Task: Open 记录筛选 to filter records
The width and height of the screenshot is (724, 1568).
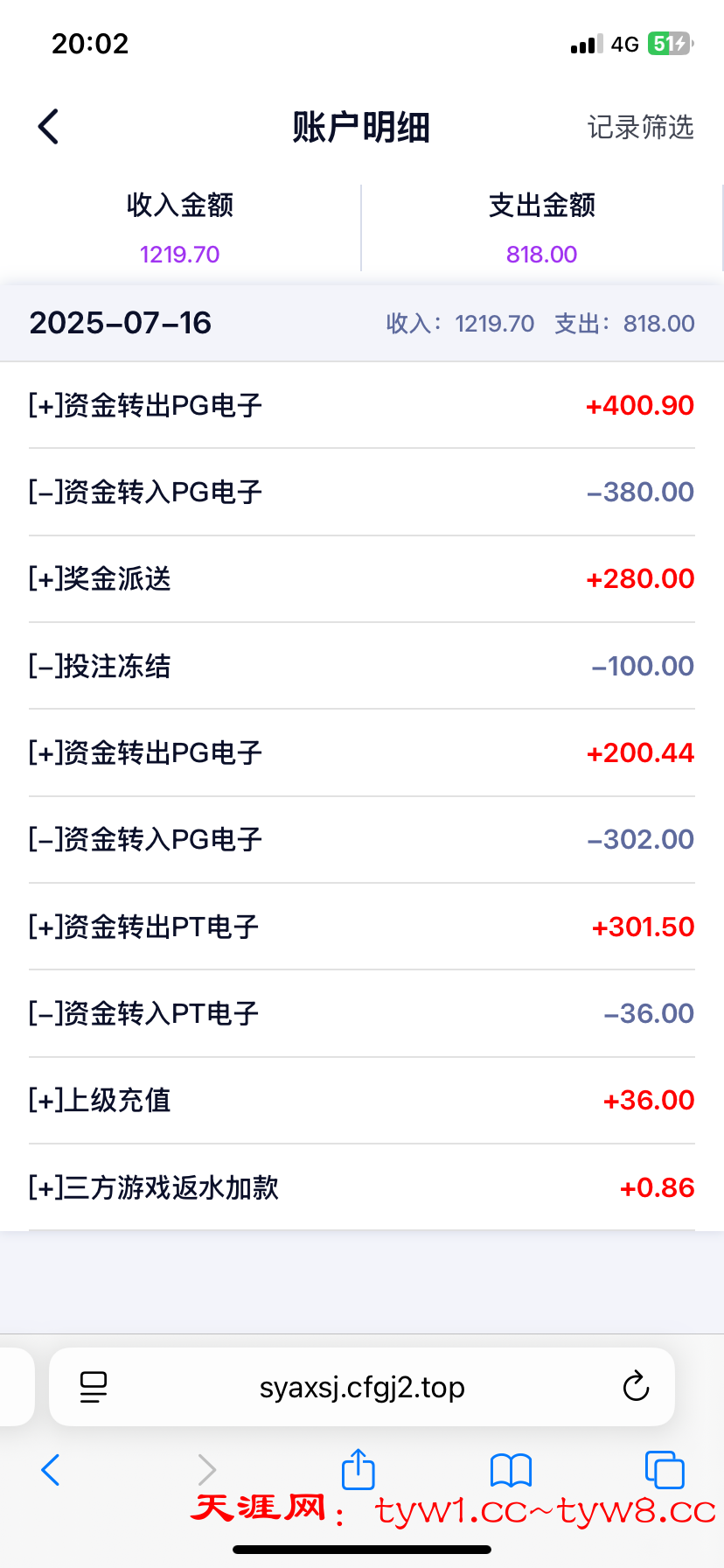Action: pyautogui.click(x=640, y=128)
